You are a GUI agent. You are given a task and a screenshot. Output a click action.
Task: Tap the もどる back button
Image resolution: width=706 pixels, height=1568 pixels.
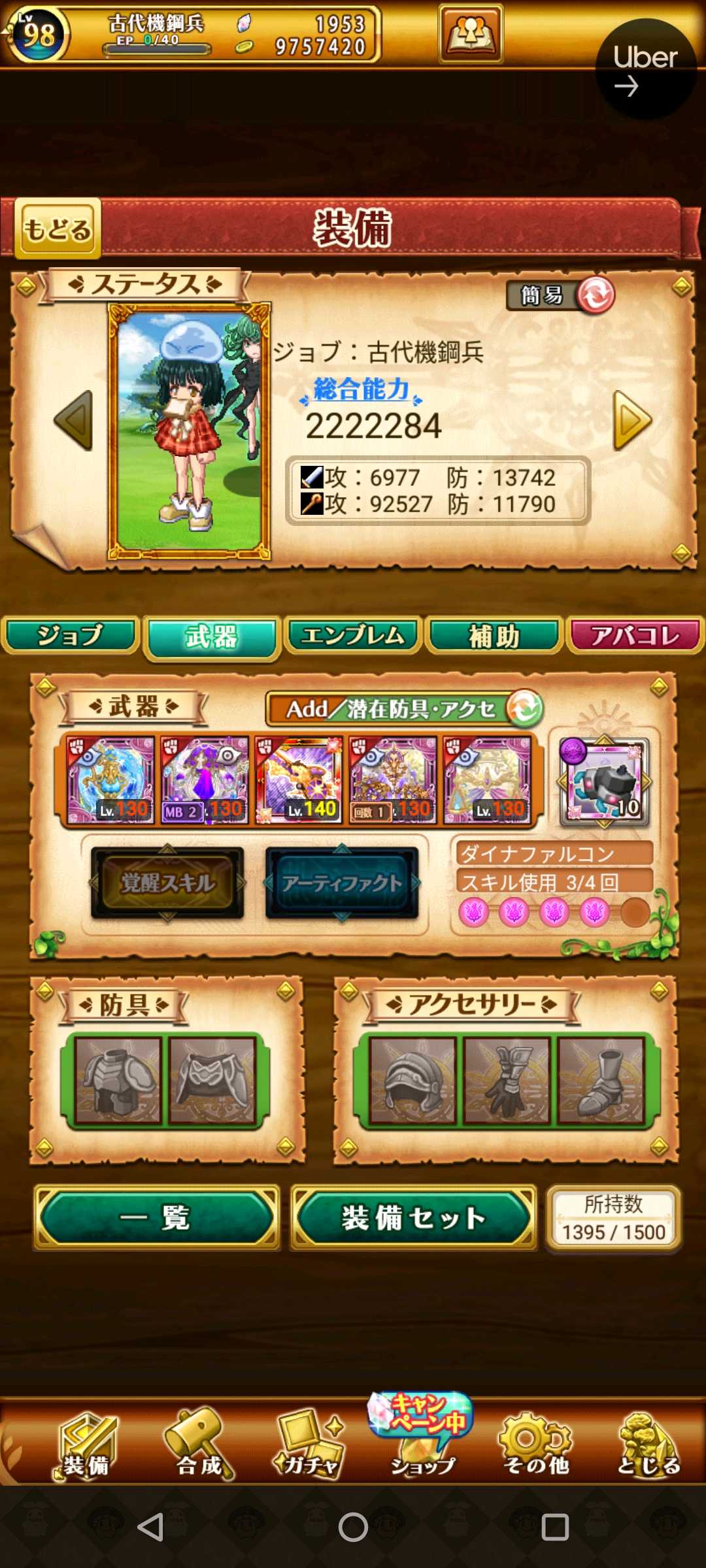[58, 229]
